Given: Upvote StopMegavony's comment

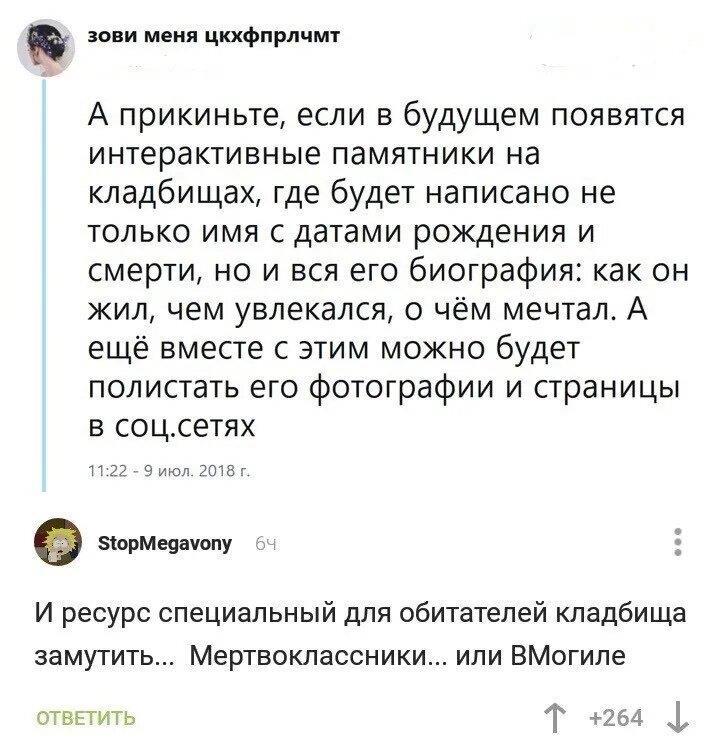Looking at the screenshot, I should click(x=558, y=718).
